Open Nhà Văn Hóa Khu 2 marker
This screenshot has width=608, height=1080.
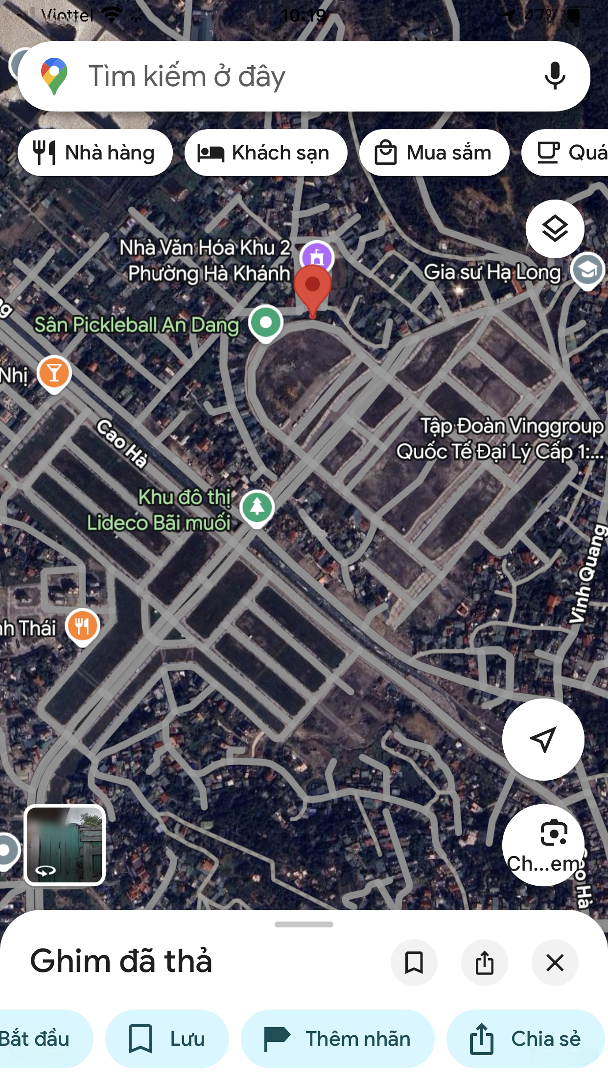pyautogui.click(x=318, y=255)
